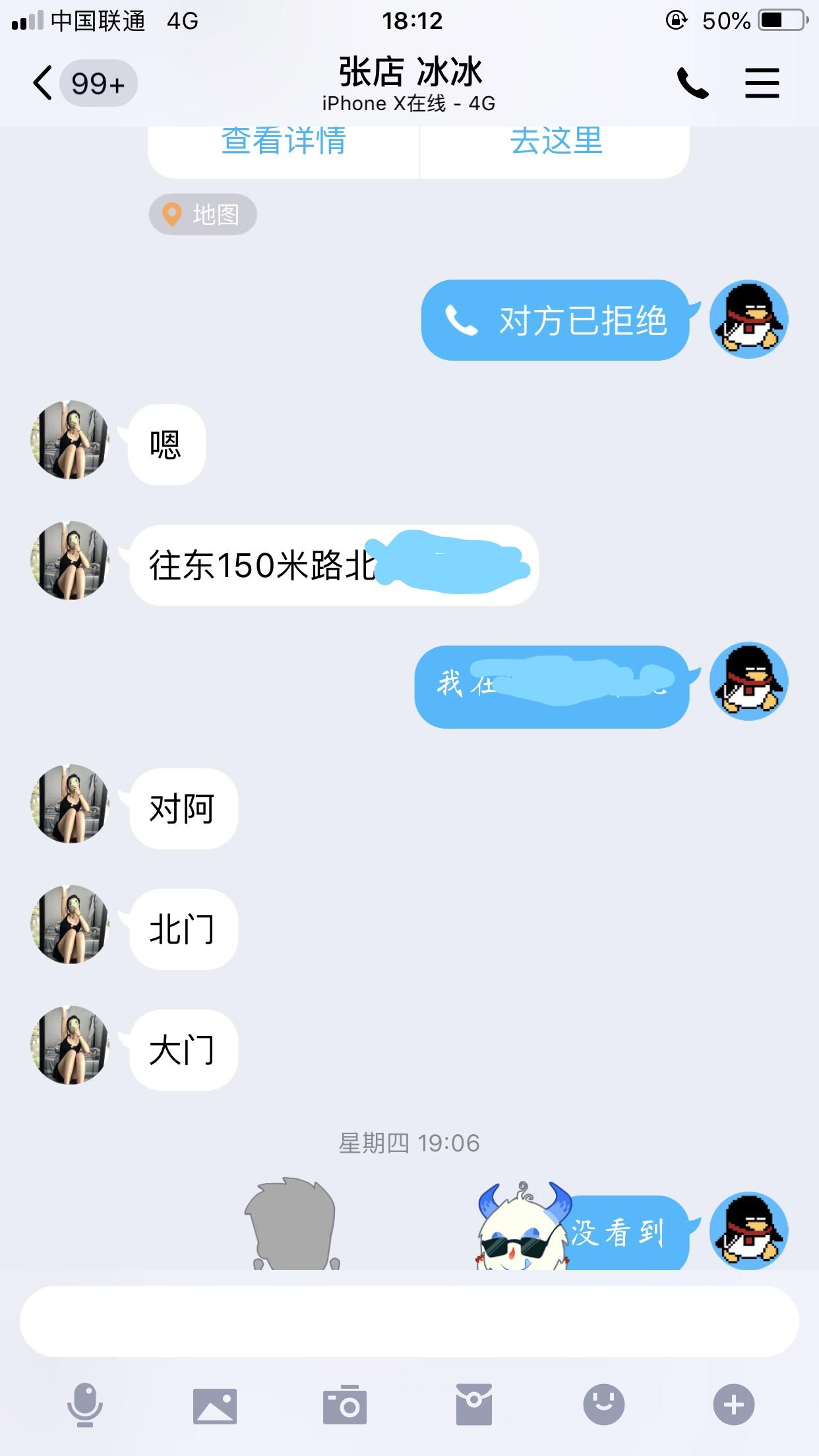Open my penguin avatar next to 没看到
Viewport: 819px width, 1456px height.
pos(748,1230)
